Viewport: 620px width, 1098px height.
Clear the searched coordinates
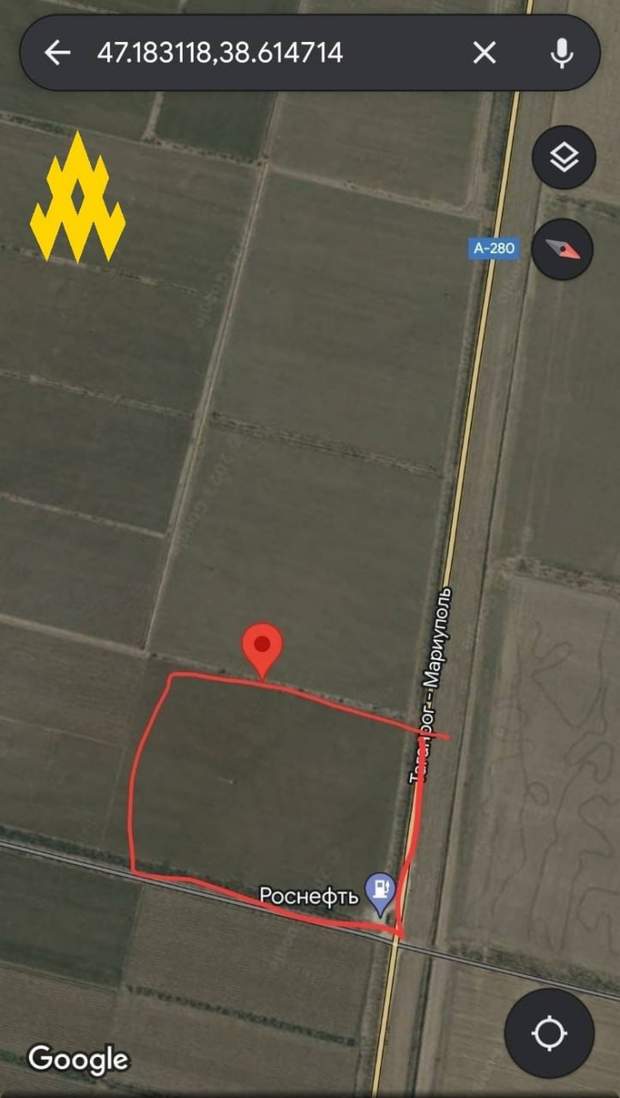pyautogui.click(x=484, y=53)
